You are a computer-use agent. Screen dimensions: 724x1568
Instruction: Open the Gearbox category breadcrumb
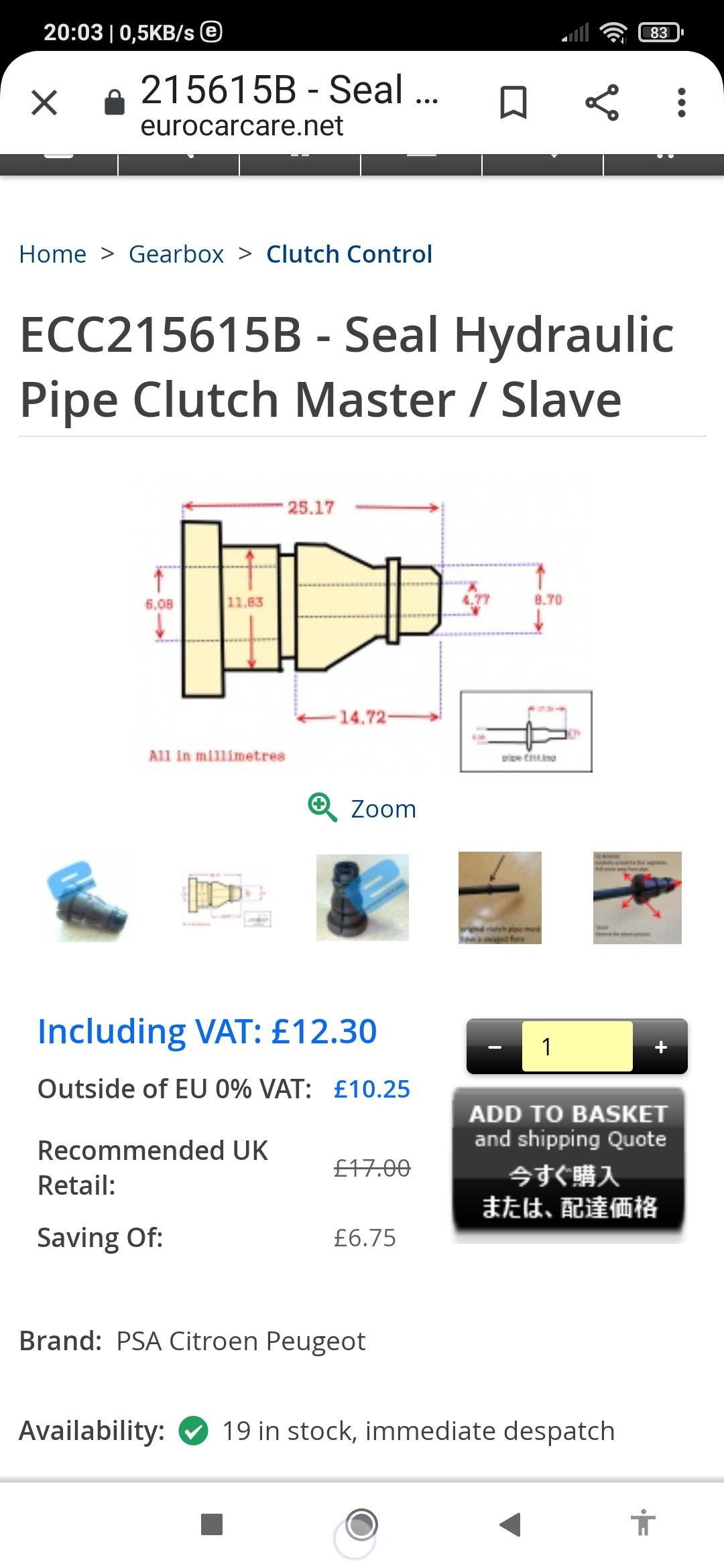tap(176, 255)
